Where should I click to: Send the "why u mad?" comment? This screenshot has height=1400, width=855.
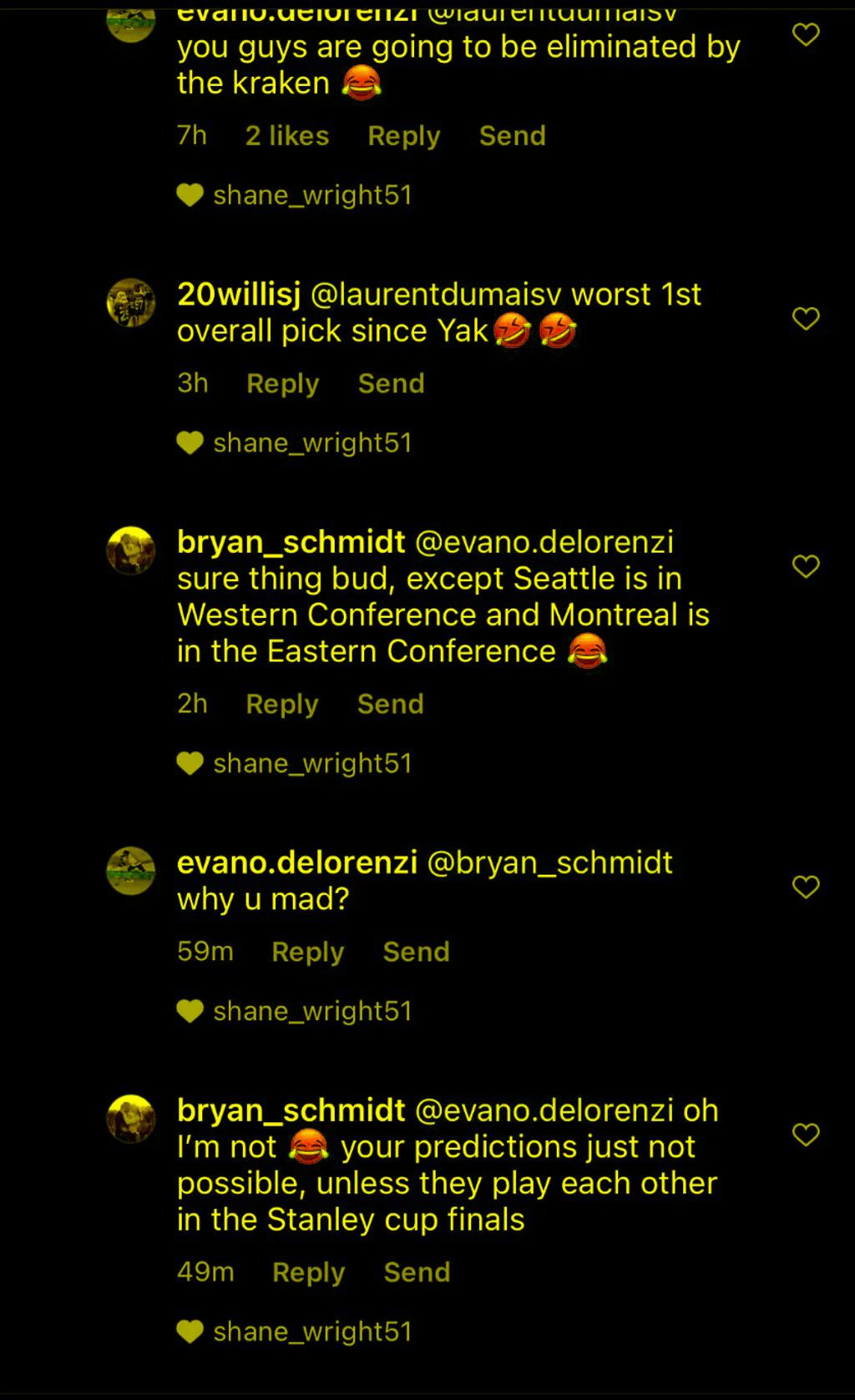click(416, 953)
